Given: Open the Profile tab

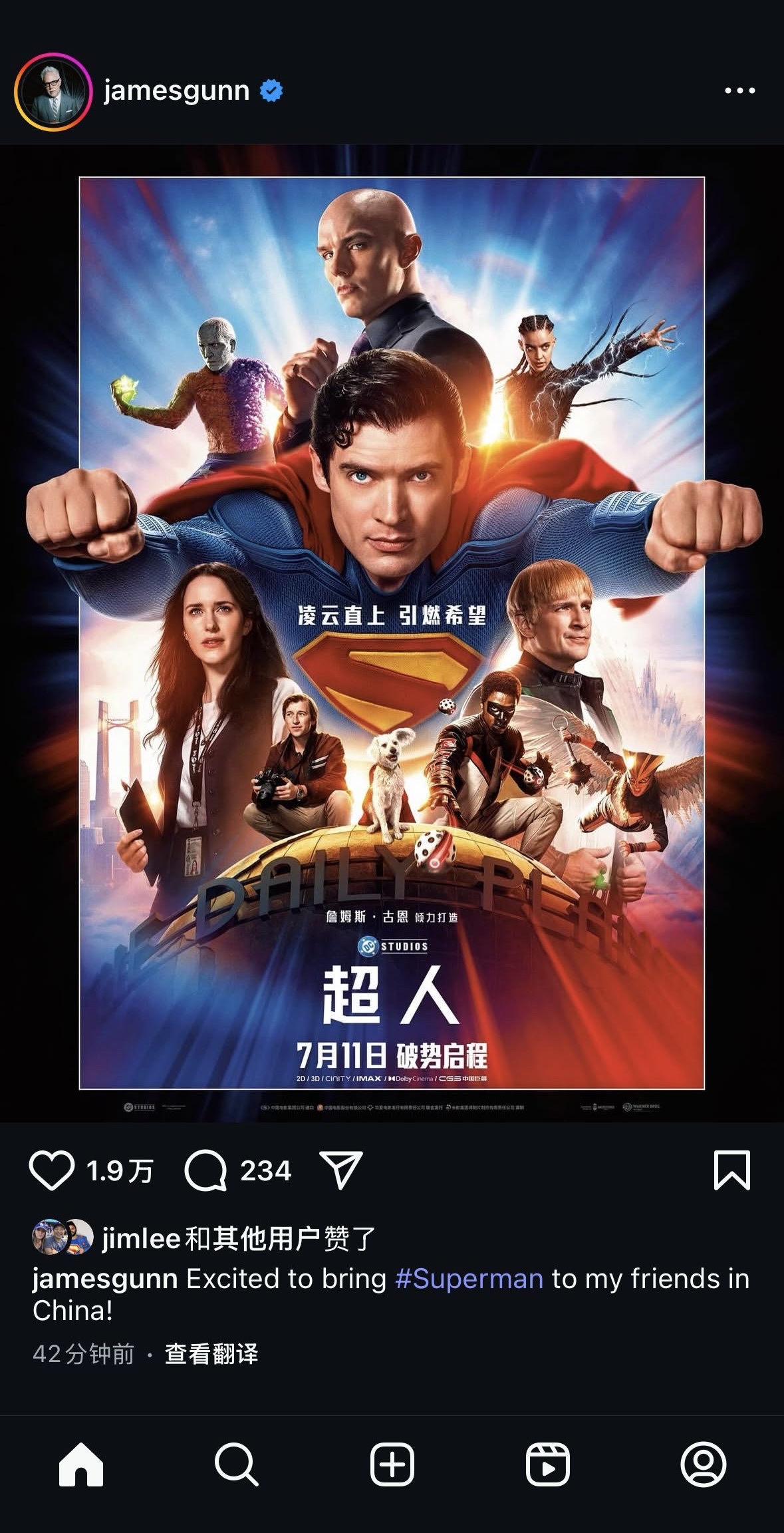Looking at the screenshot, I should (x=703, y=1464).
